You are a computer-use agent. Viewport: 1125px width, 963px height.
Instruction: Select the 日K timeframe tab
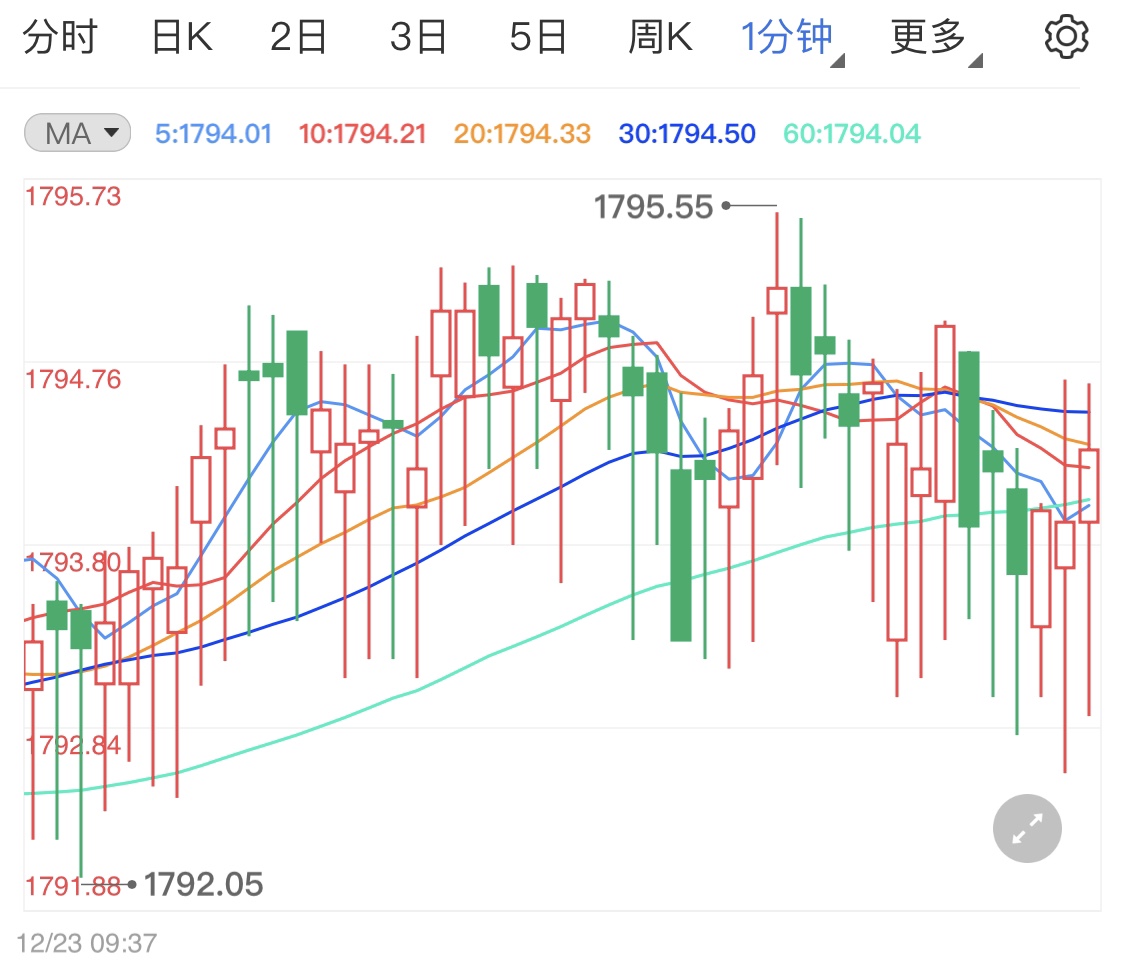coord(181,38)
